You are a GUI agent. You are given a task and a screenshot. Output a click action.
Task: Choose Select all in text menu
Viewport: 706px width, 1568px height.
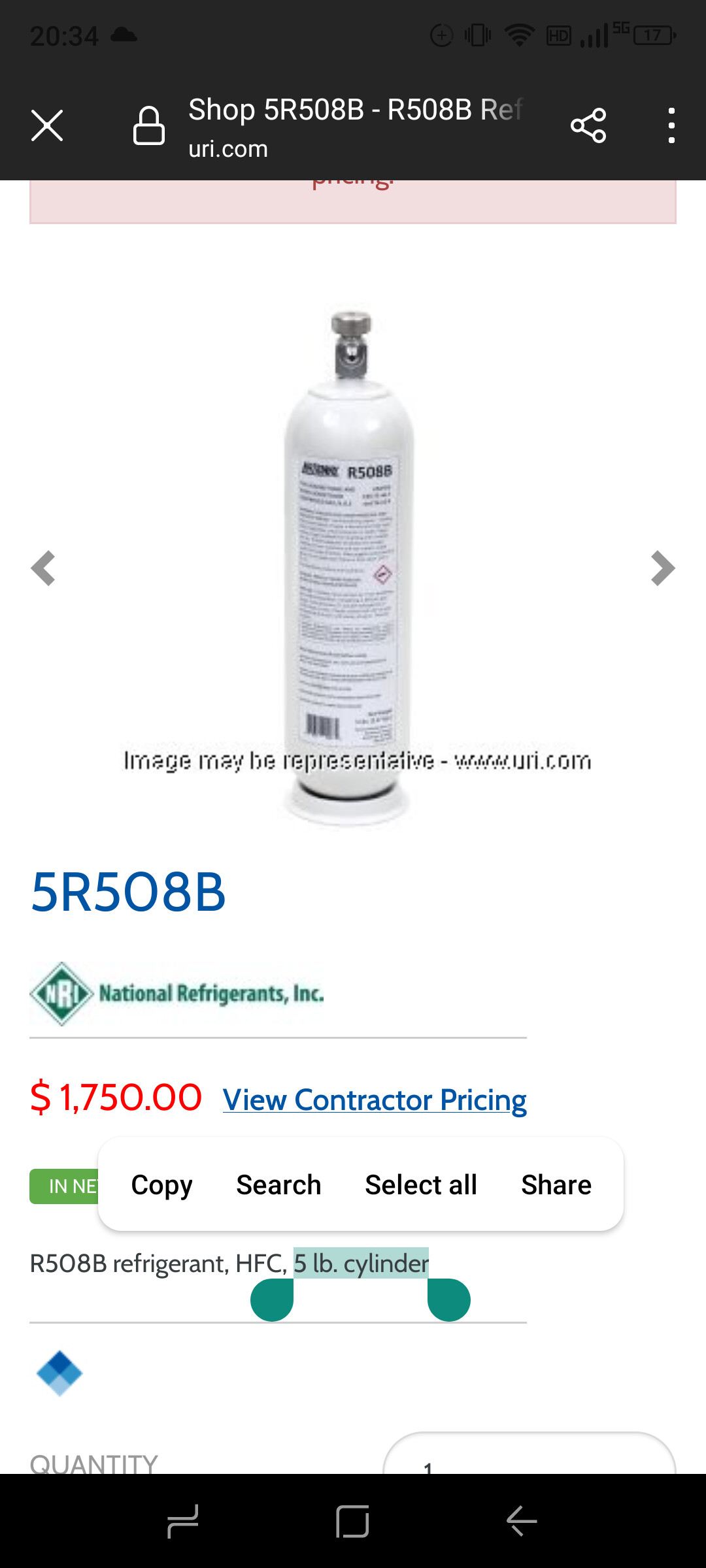421,1185
